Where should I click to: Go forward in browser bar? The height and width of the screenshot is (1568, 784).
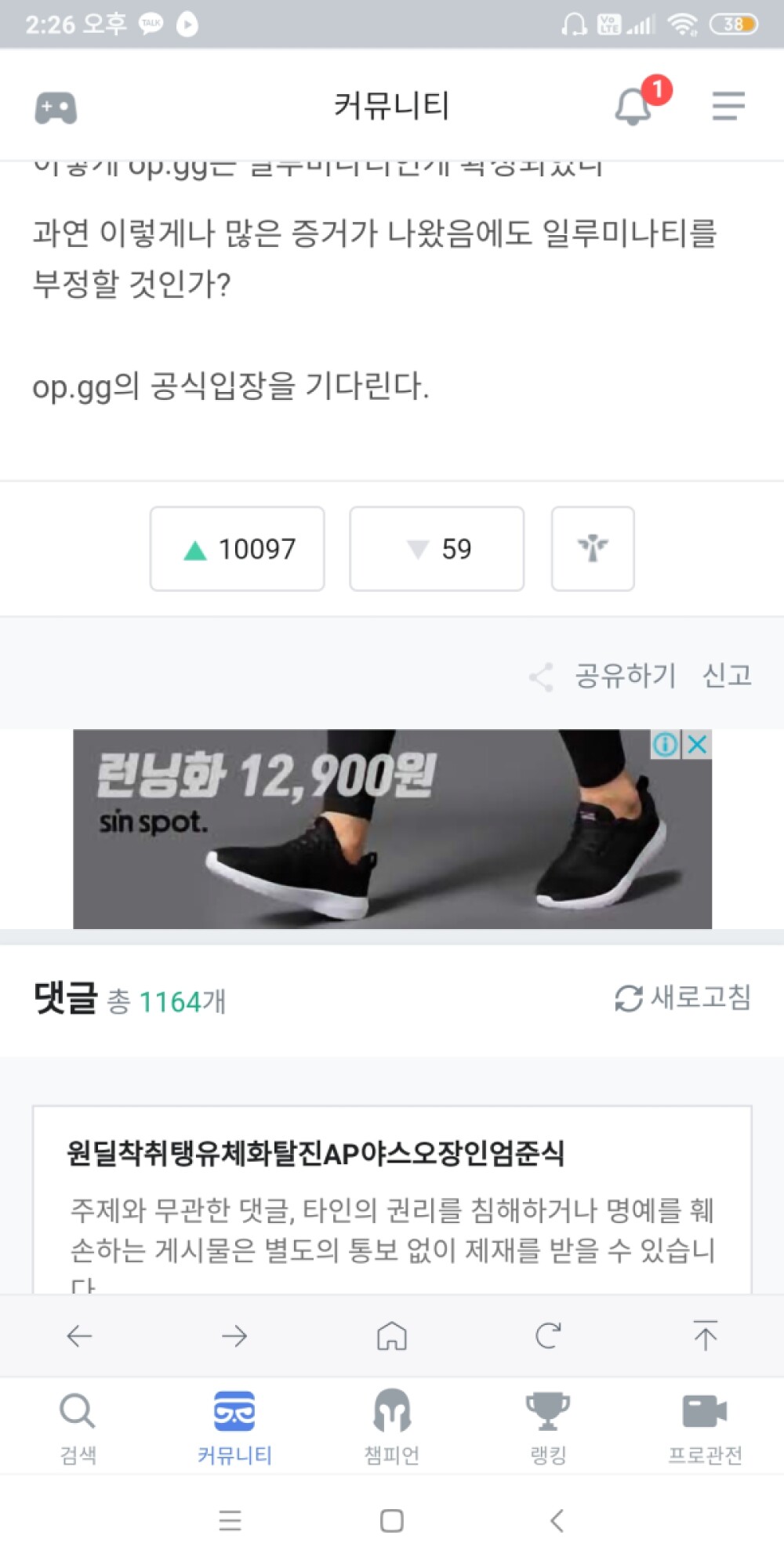click(234, 1336)
